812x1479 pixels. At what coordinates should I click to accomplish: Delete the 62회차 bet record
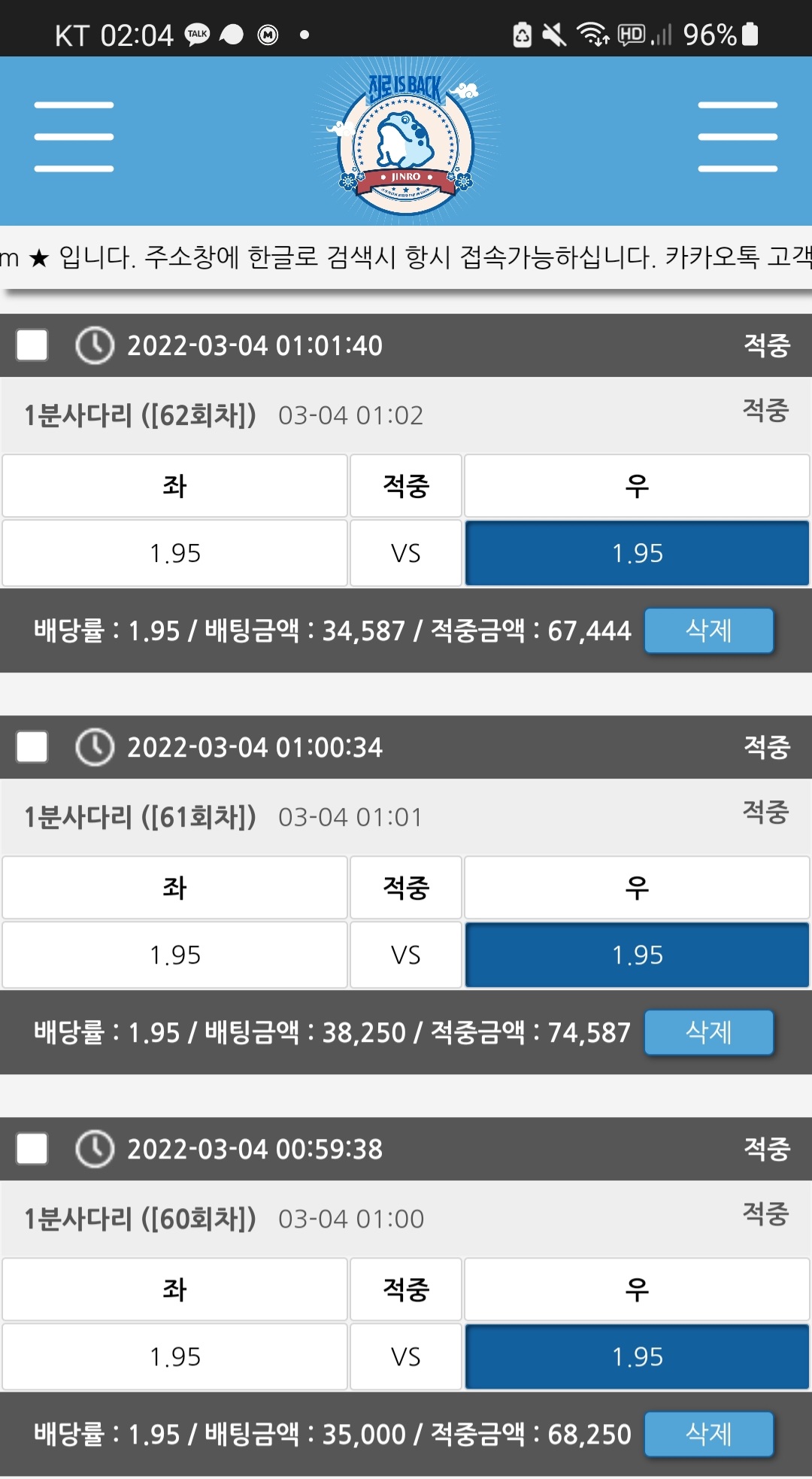[708, 630]
